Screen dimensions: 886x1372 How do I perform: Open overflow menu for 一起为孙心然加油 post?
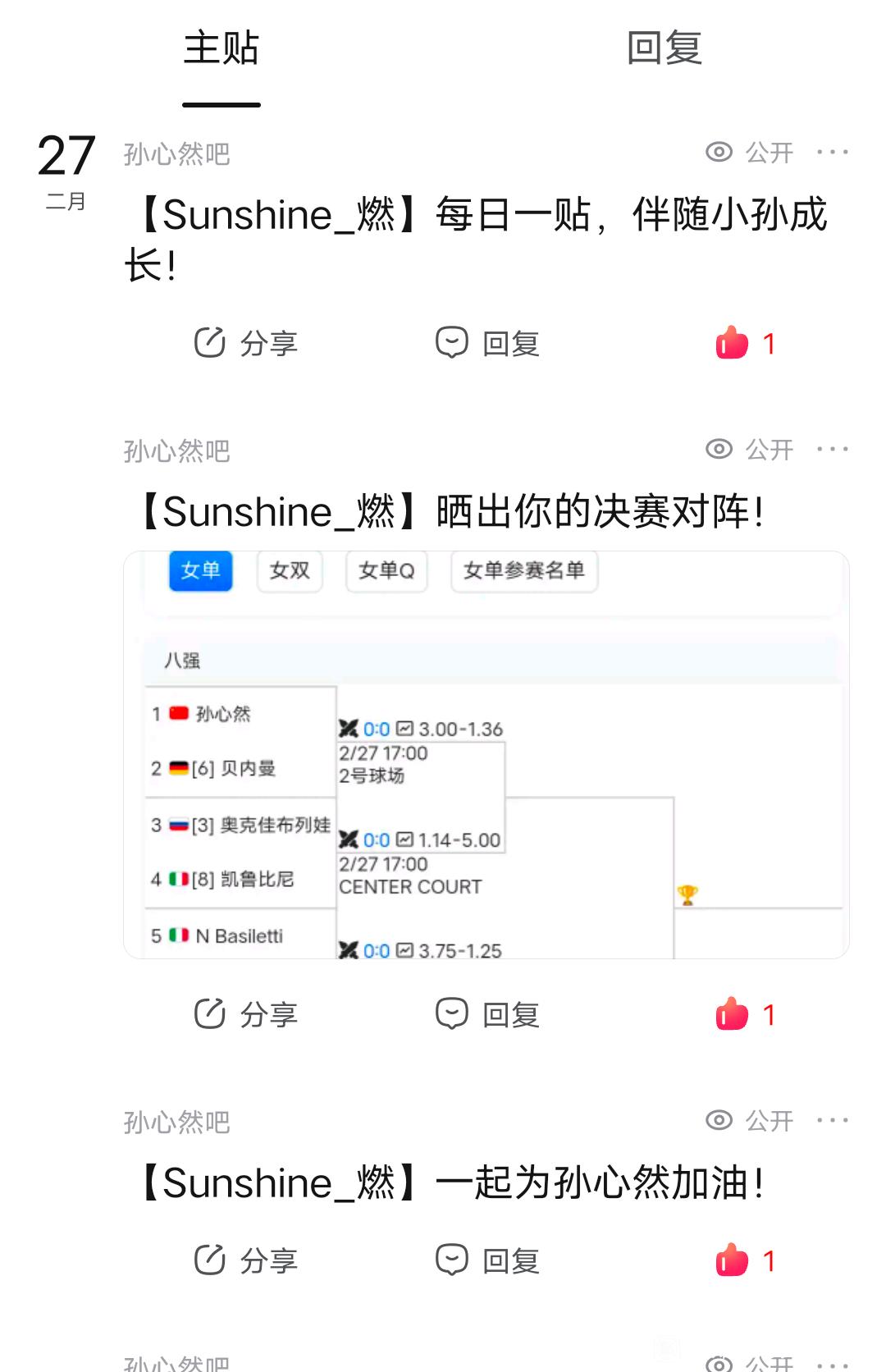[x=833, y=1121]
